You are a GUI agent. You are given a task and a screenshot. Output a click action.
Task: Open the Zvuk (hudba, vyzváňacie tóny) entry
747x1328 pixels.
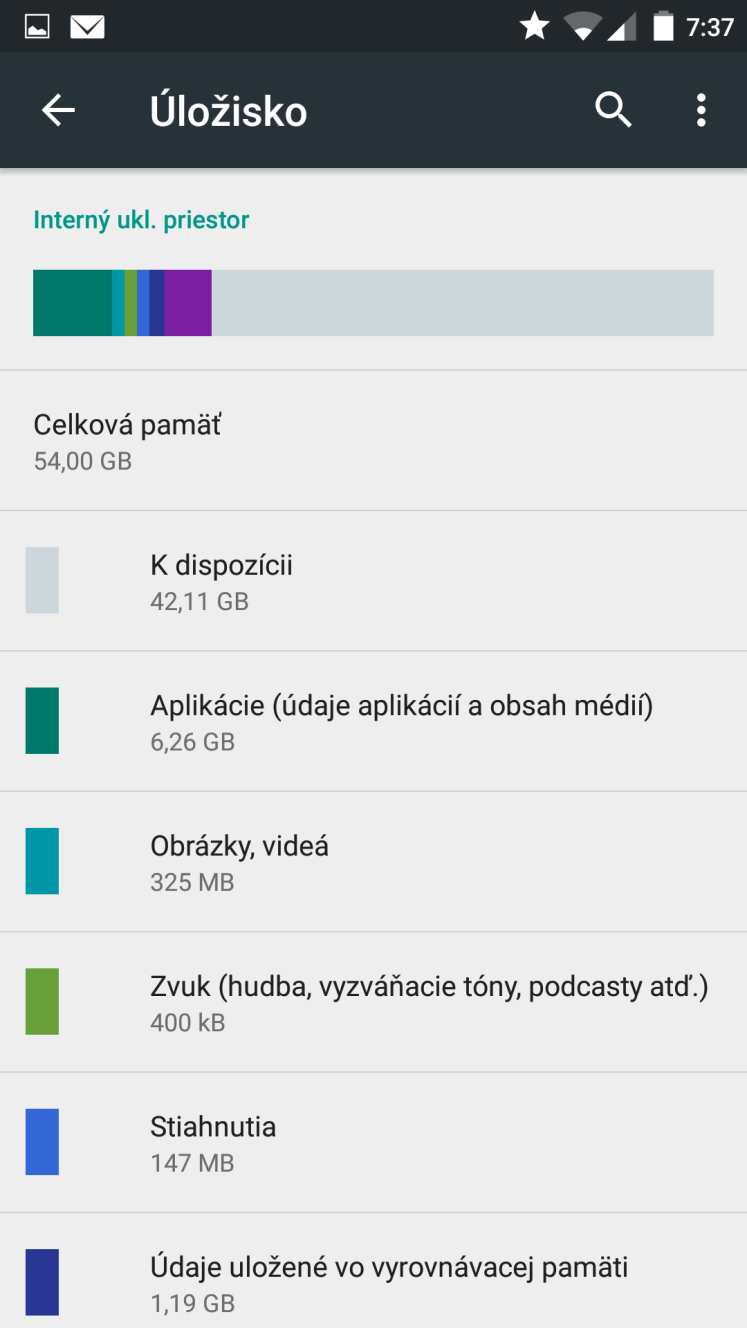tap(373, 1002)
